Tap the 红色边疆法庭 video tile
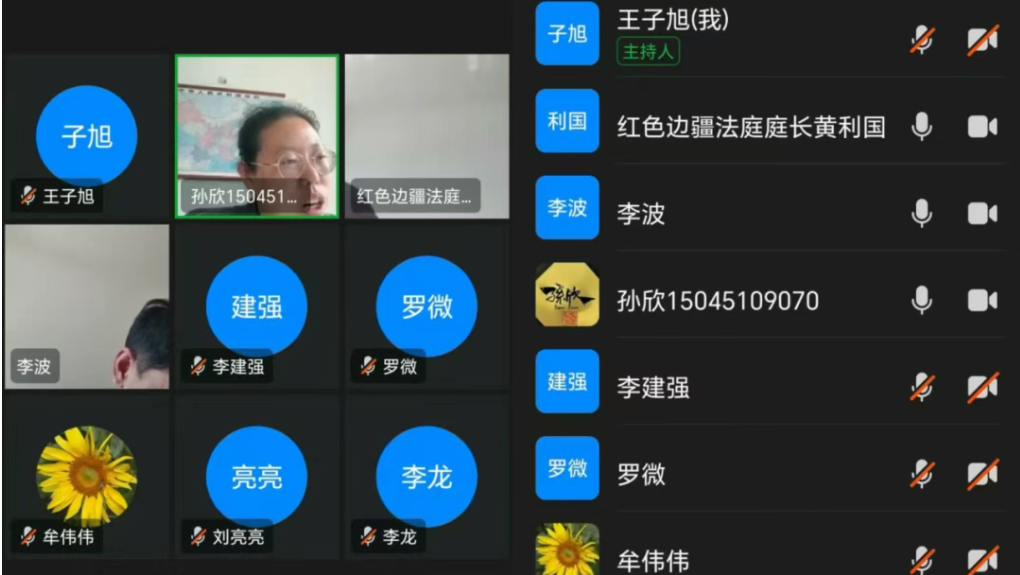The image size is (1020, 575). point(427,137)
